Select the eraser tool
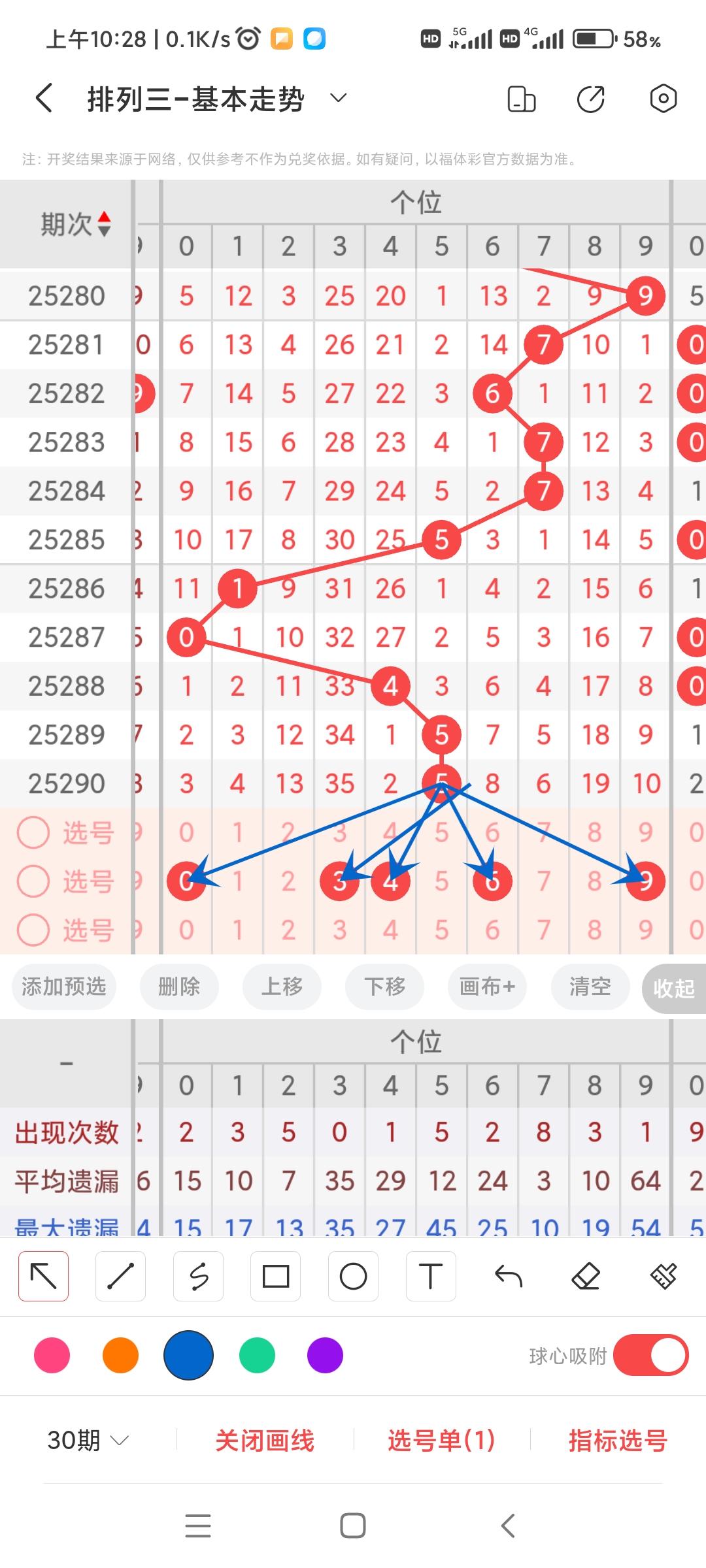706x1568 pixels. [586, 1275]
